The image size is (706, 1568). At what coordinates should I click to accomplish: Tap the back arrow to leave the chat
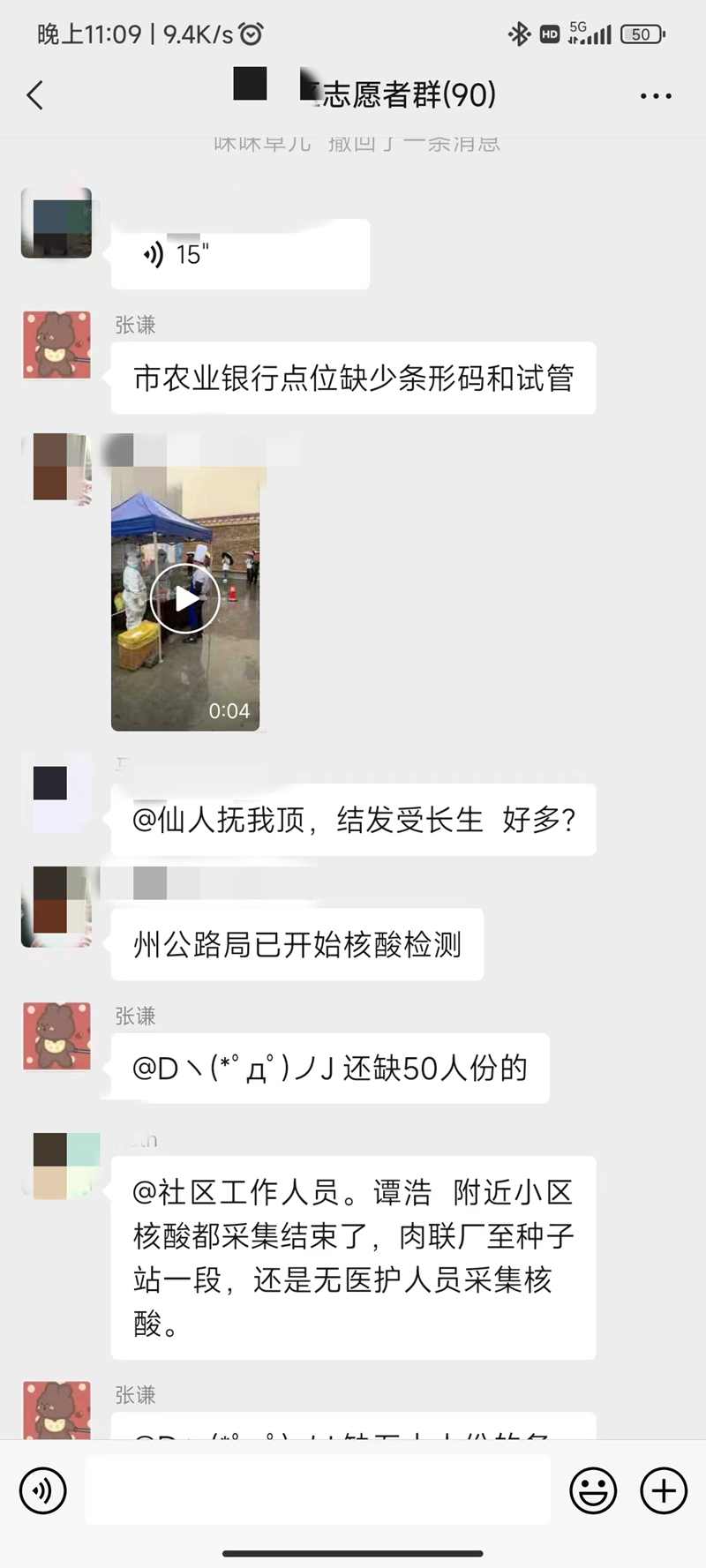point(34,94)
